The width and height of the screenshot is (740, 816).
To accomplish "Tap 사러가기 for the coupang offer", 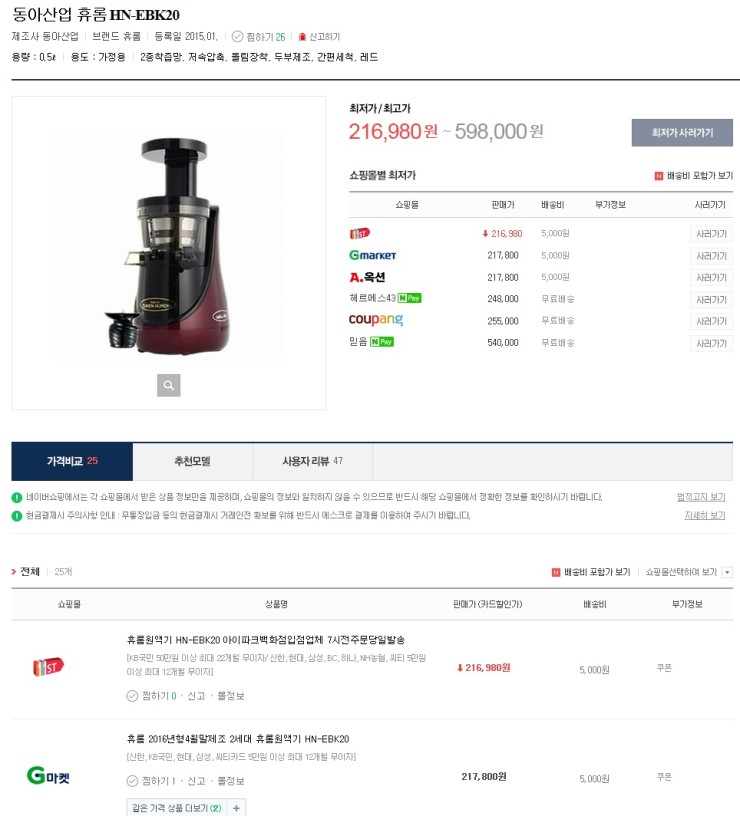I will pyautogui.click(x=711, y=321).
